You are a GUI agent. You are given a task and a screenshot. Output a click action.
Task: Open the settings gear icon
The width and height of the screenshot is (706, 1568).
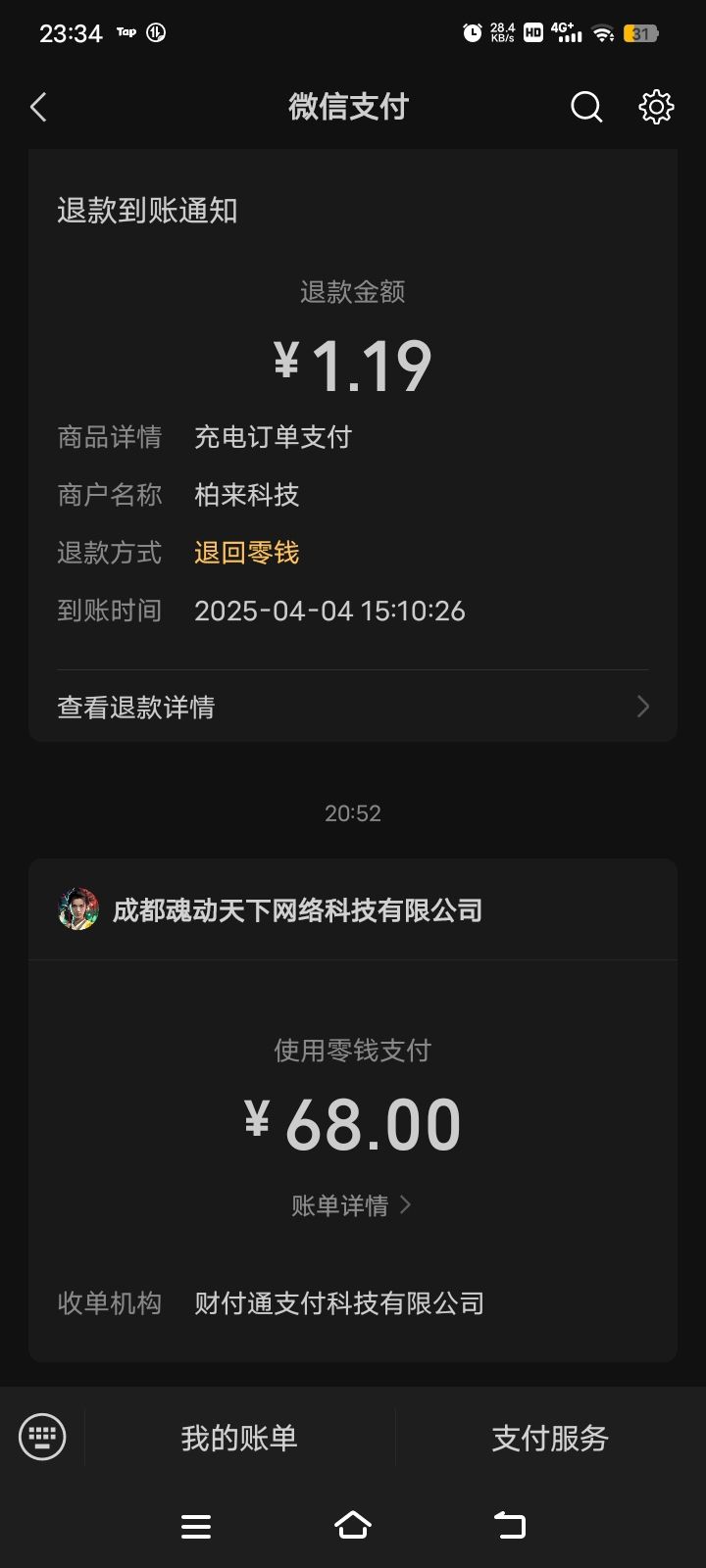pos(656,107)
